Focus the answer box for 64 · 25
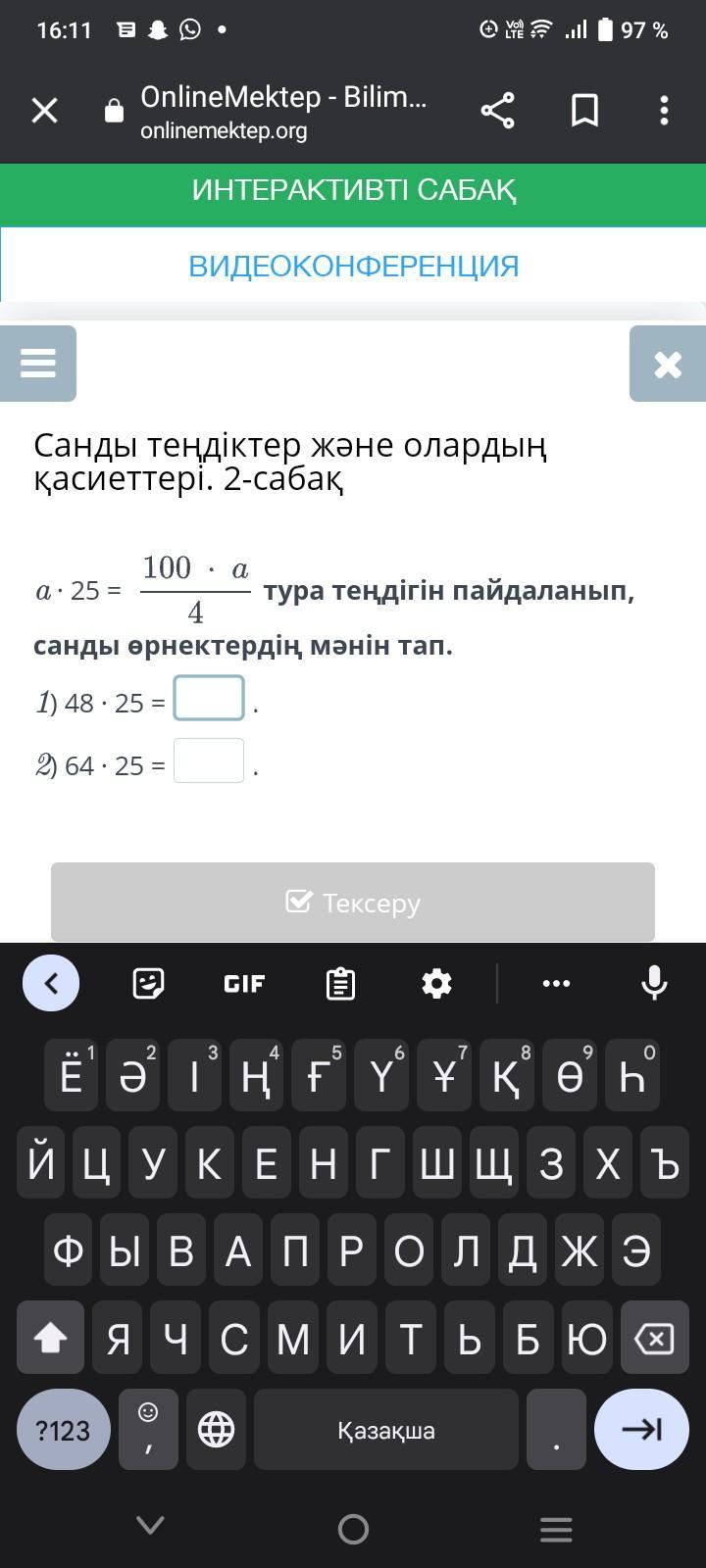 pyautogui.click(x=209, y=761)
